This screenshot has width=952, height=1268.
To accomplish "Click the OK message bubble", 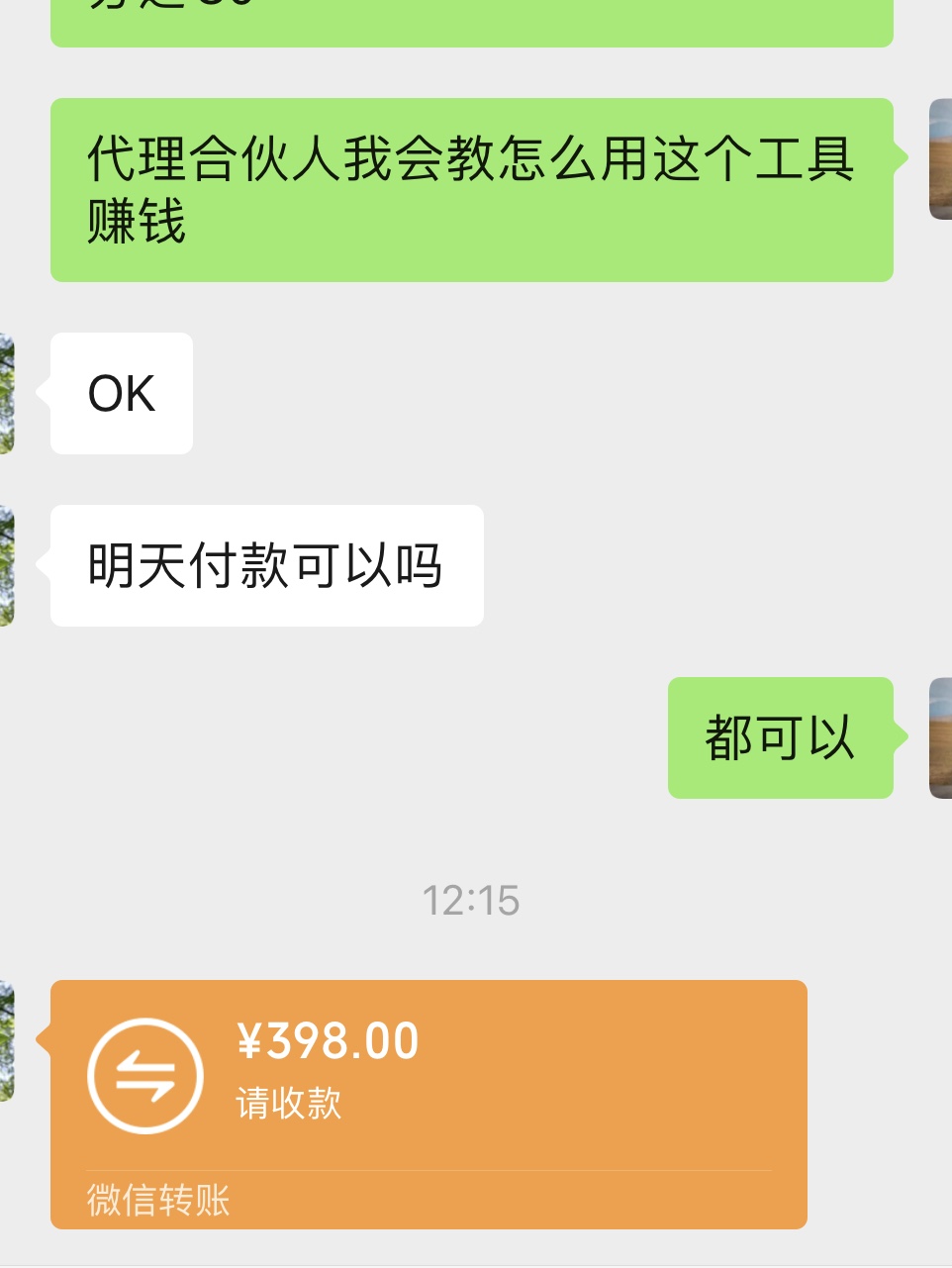I will tap(121, 393).
